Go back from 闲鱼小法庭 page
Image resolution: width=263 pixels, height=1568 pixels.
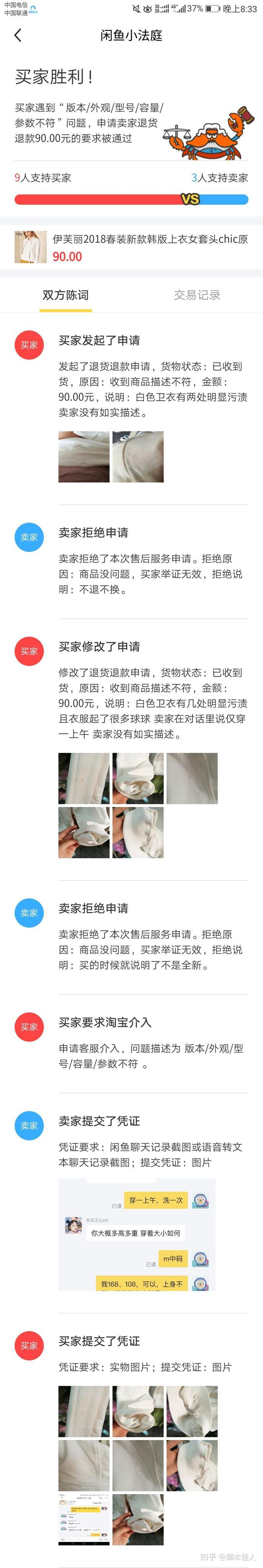coord(18,35)
